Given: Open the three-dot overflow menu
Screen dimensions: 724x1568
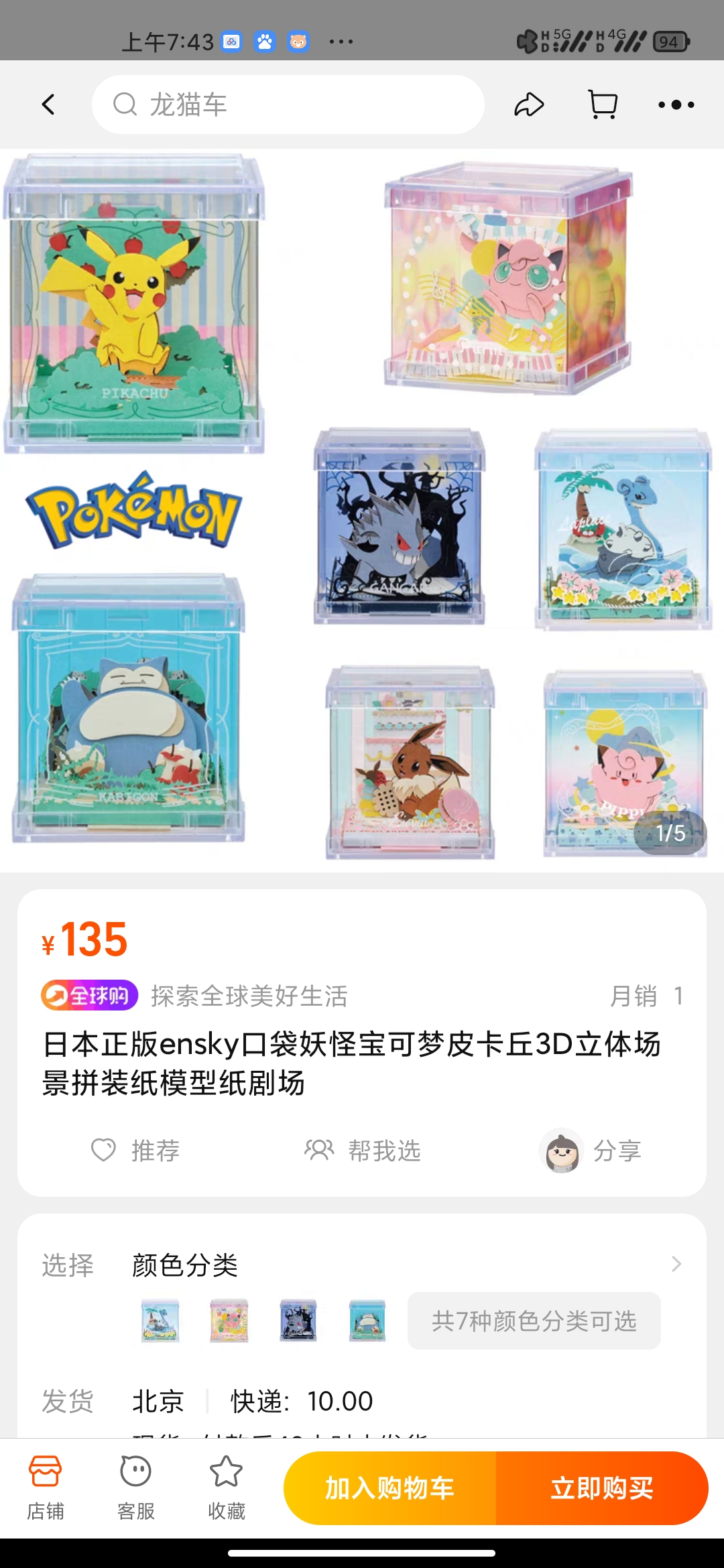Looking at the screenshot, I should [676, 105].
